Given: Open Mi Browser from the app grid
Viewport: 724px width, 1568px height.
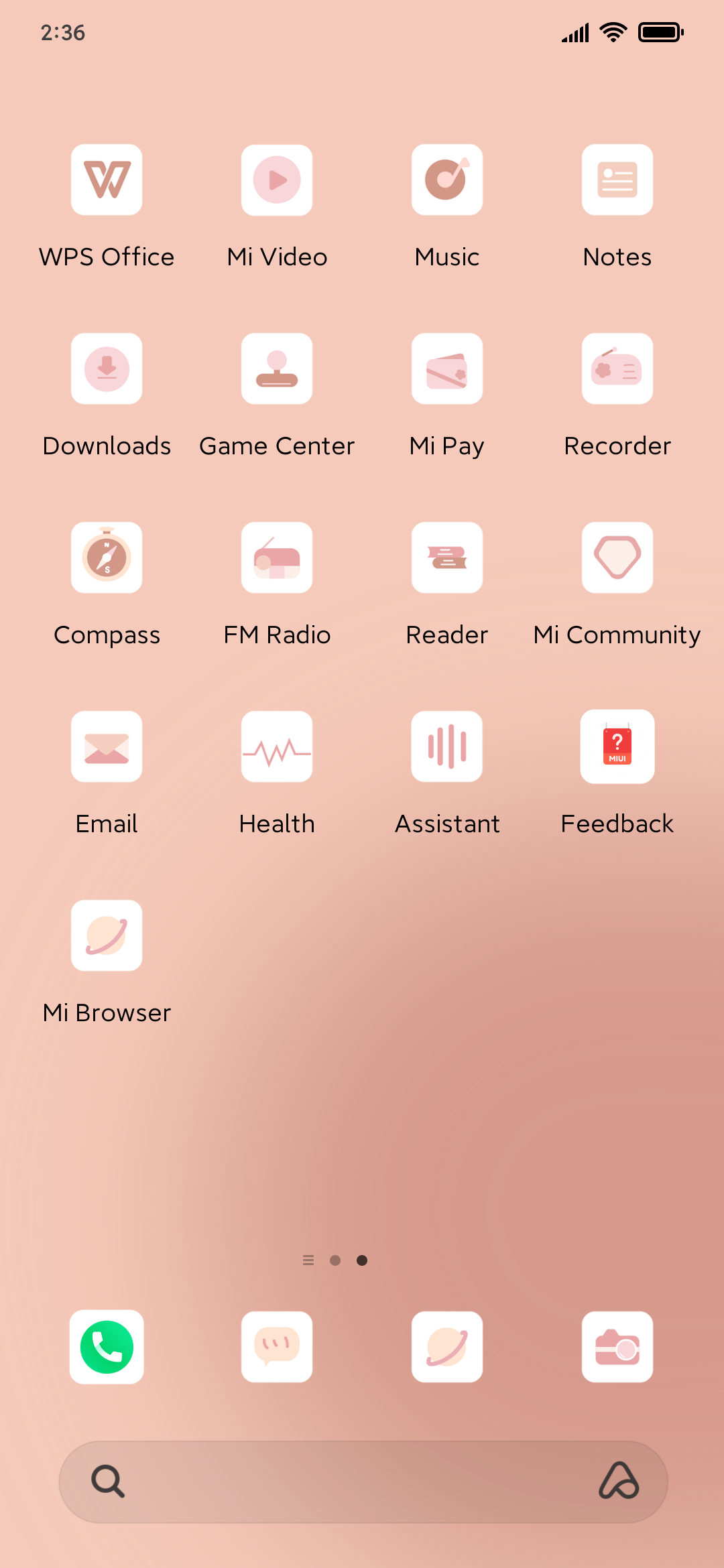Looking at the screenshot, I should click(107, 935).
